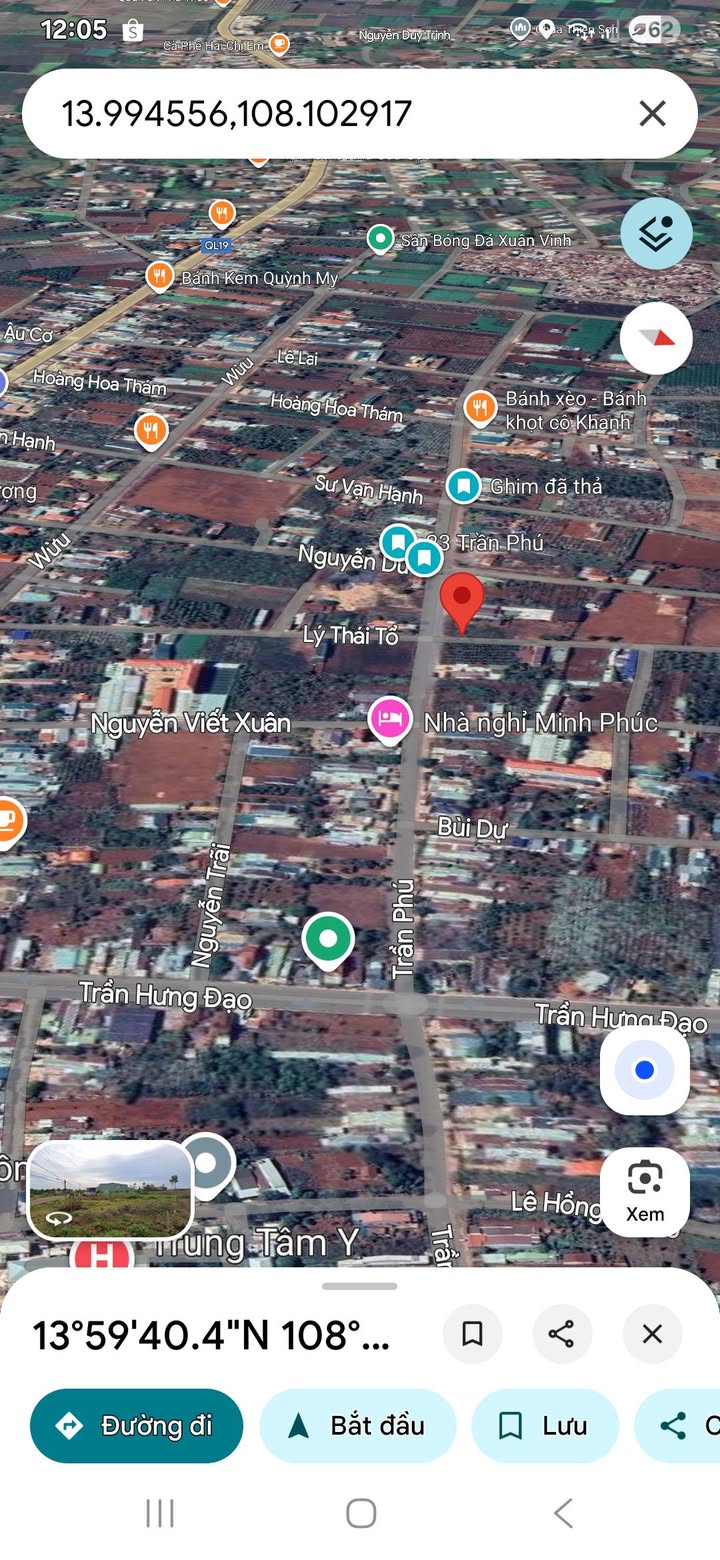Select the Bánh xèo - Bánh khot cô Khanh marker
720x1560 pixels.
pos(481,407)
